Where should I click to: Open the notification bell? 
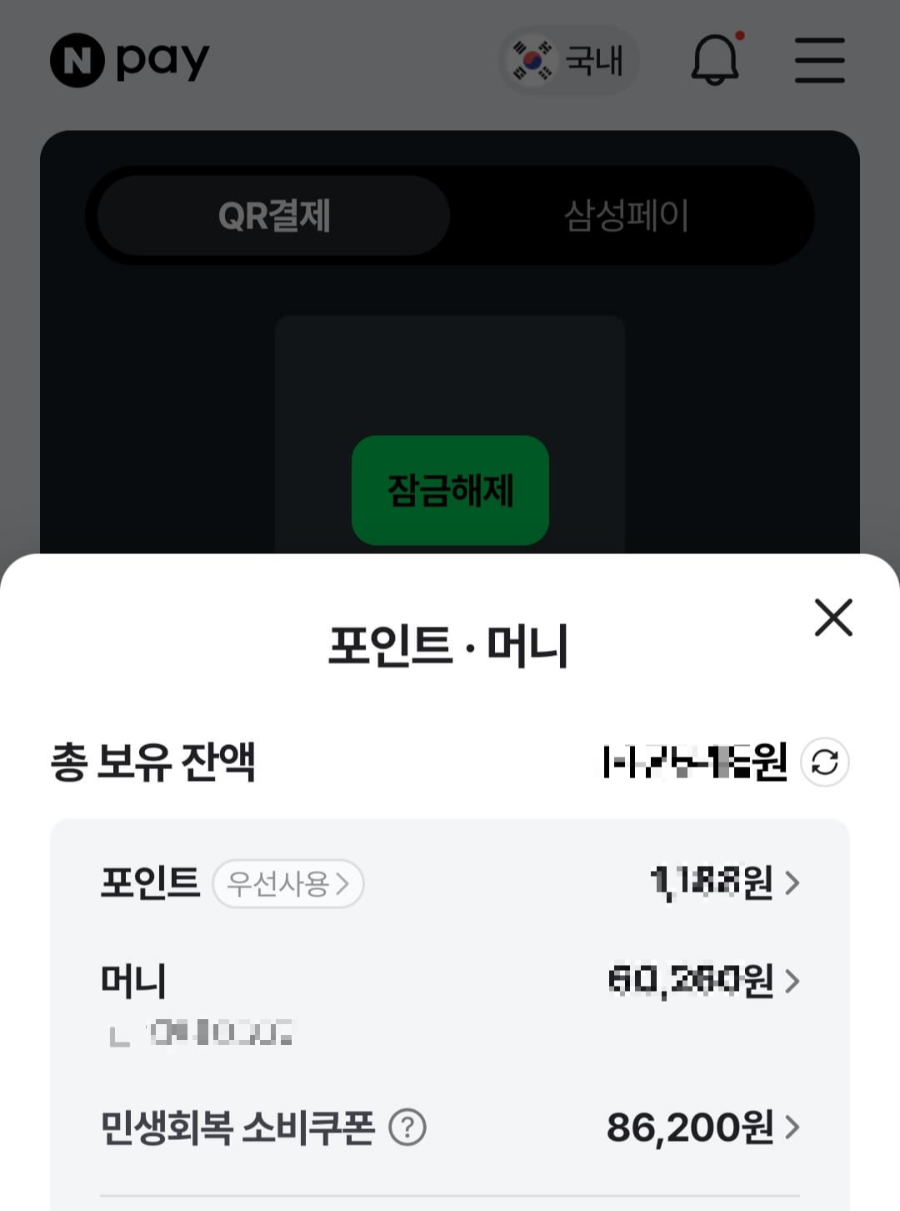pos(716,61)
